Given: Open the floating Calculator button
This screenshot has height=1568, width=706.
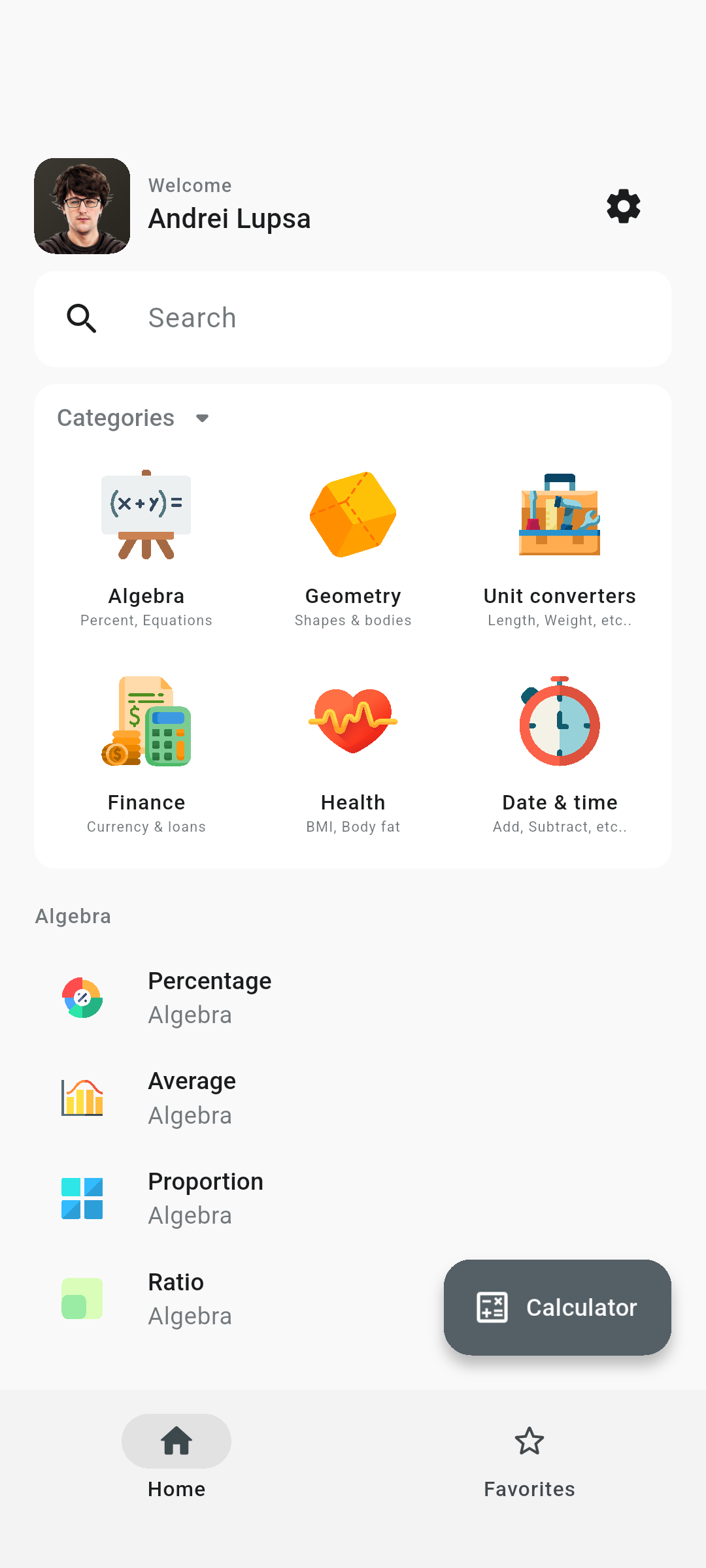Looking at the screenshot, I should 557,1307.
